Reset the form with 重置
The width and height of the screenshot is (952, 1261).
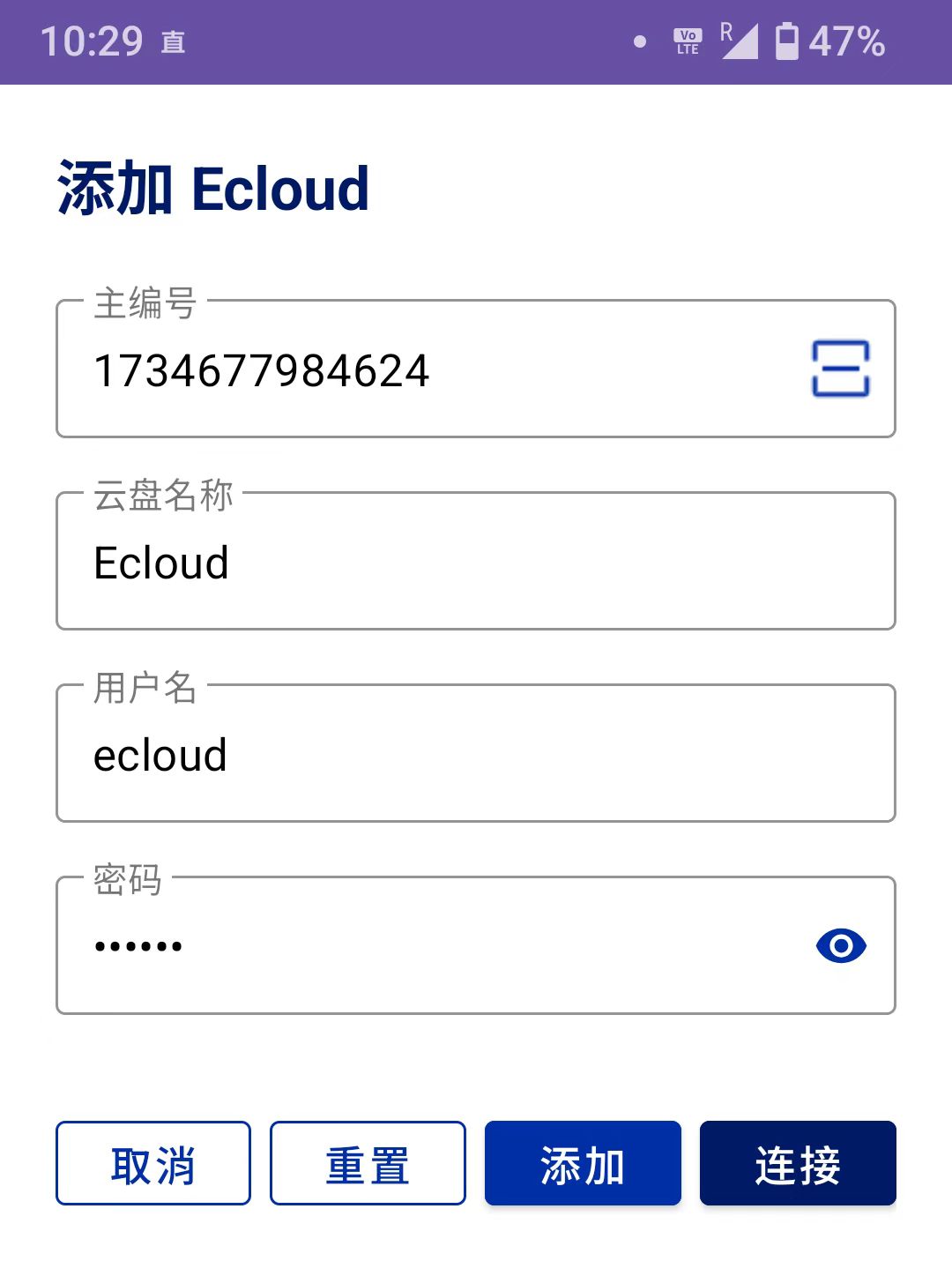click(368, 1163)
